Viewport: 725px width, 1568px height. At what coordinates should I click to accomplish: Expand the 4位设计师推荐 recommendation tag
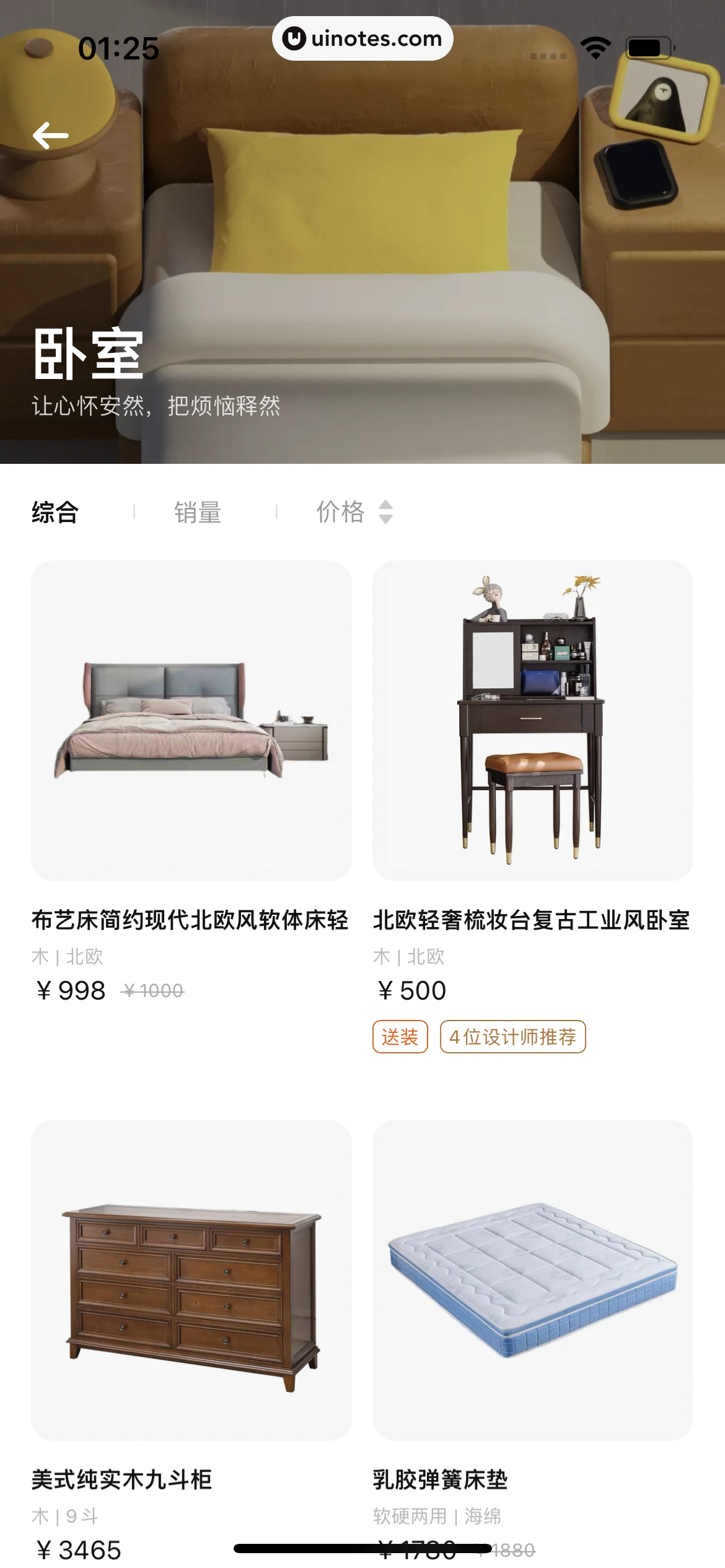coord(511,1036)
